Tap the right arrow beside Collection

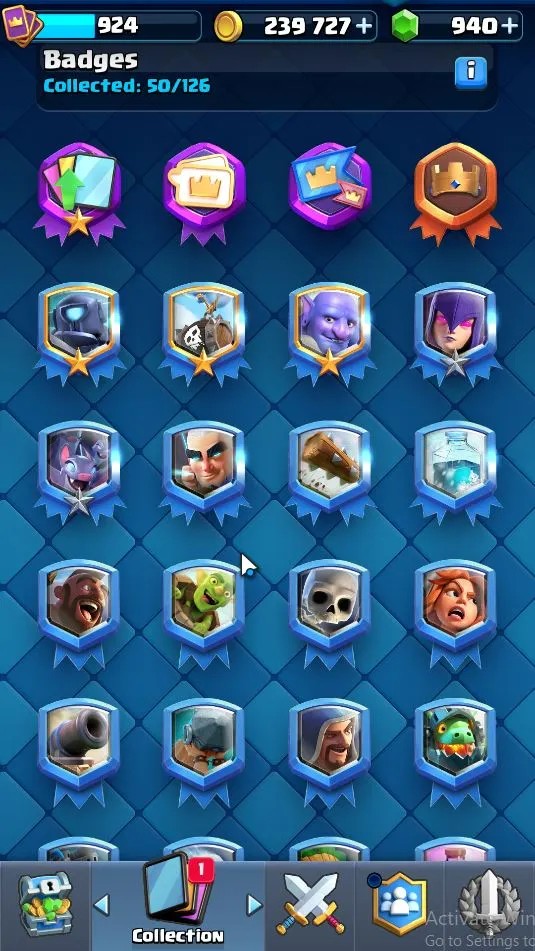[x=254, y=905]
